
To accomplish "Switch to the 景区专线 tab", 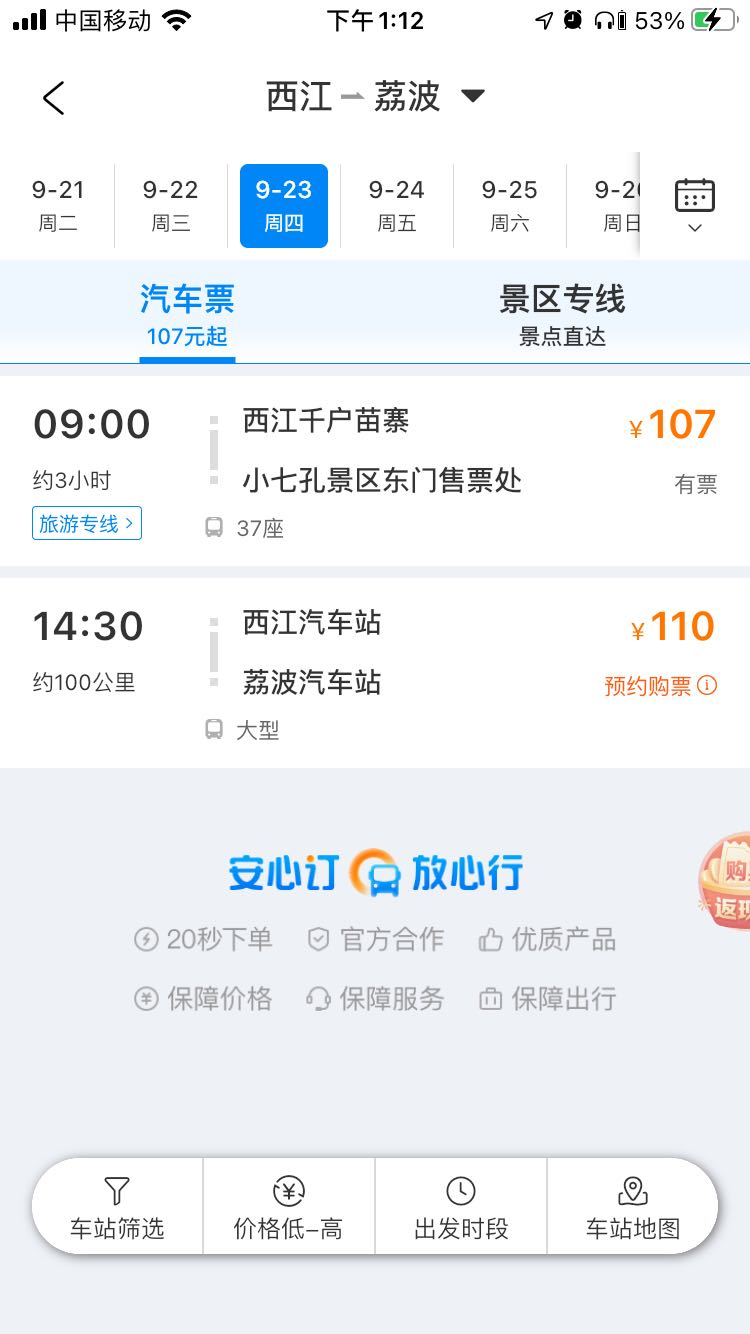I will click(562, 314).
